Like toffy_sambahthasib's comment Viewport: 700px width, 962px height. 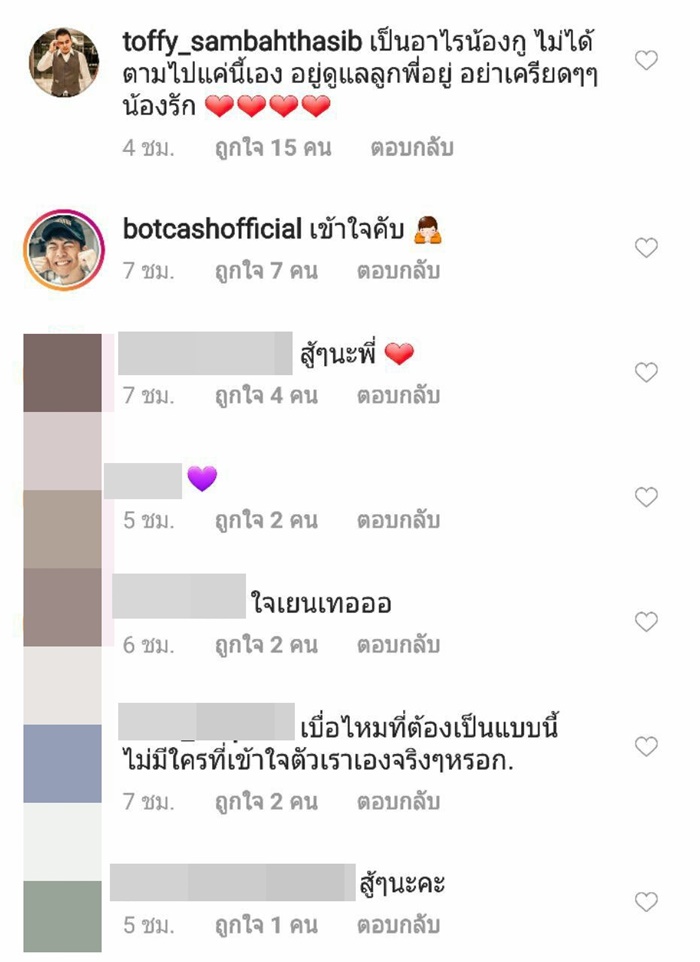click(x=647, y=60)
